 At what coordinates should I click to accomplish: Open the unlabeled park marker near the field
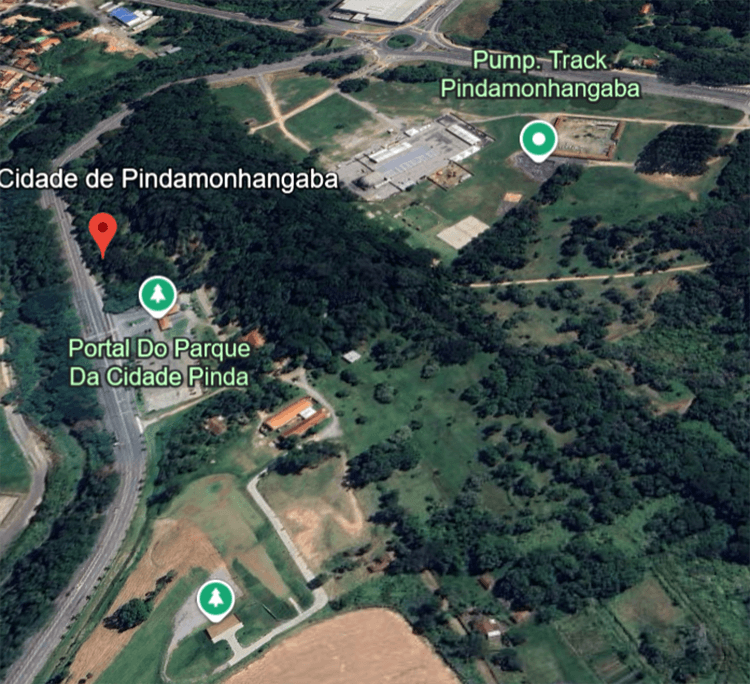click(215, 599)
